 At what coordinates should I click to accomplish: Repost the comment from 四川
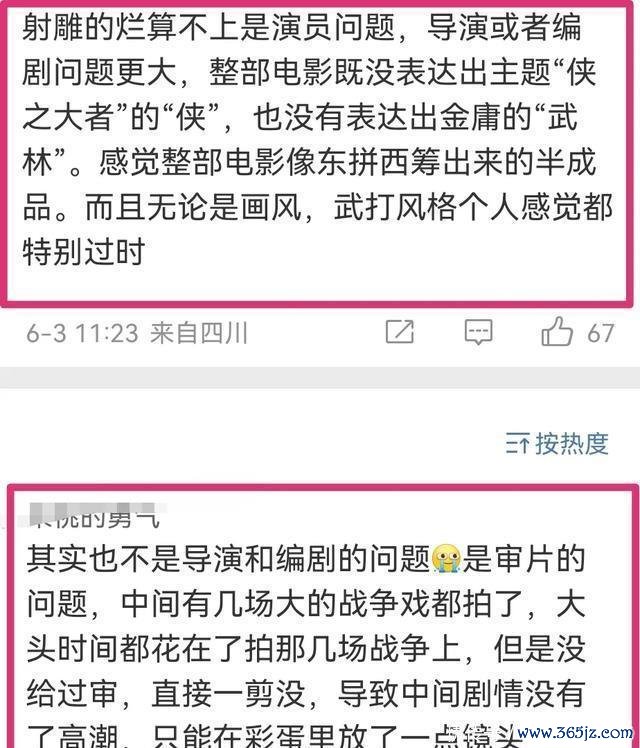tap(400, 332)
